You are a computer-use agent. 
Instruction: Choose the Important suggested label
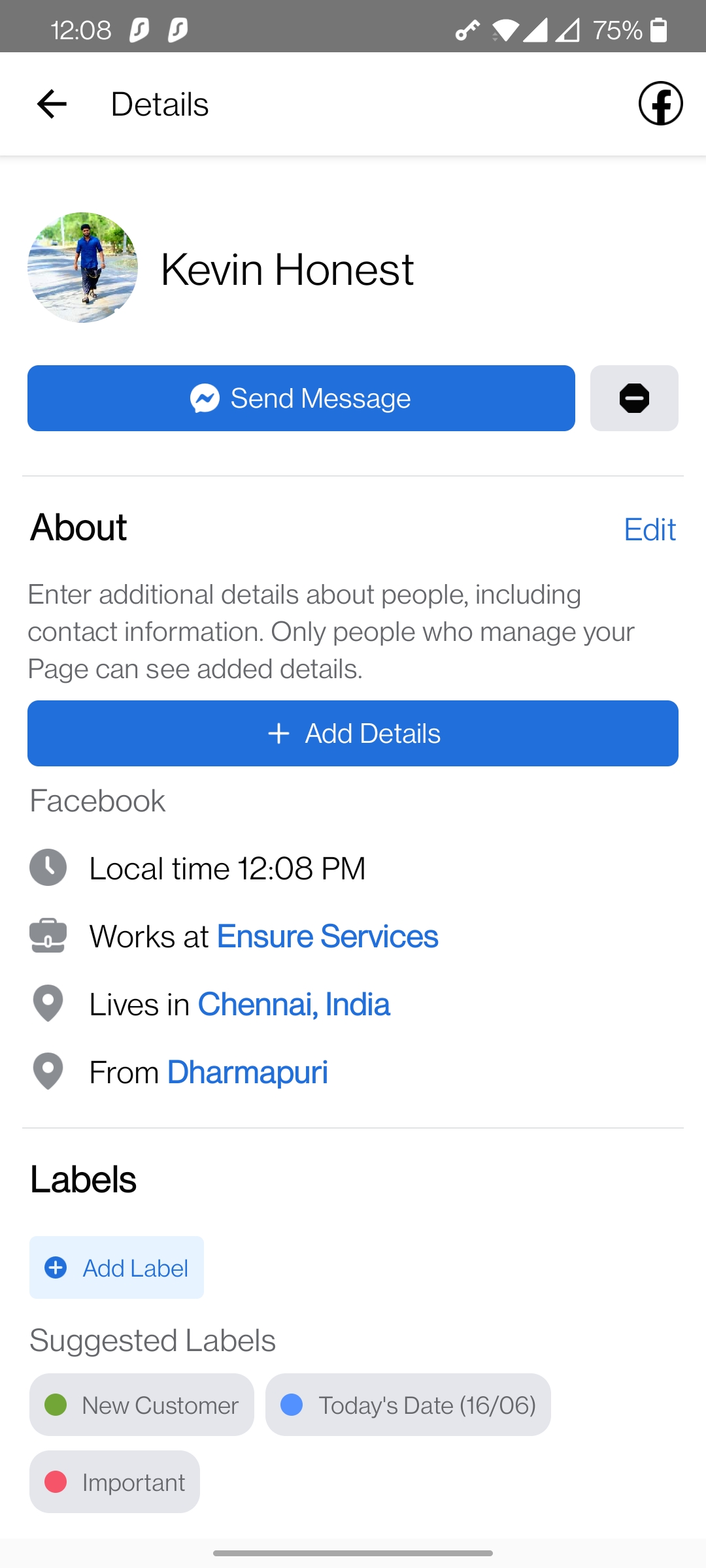(114, 1482)
